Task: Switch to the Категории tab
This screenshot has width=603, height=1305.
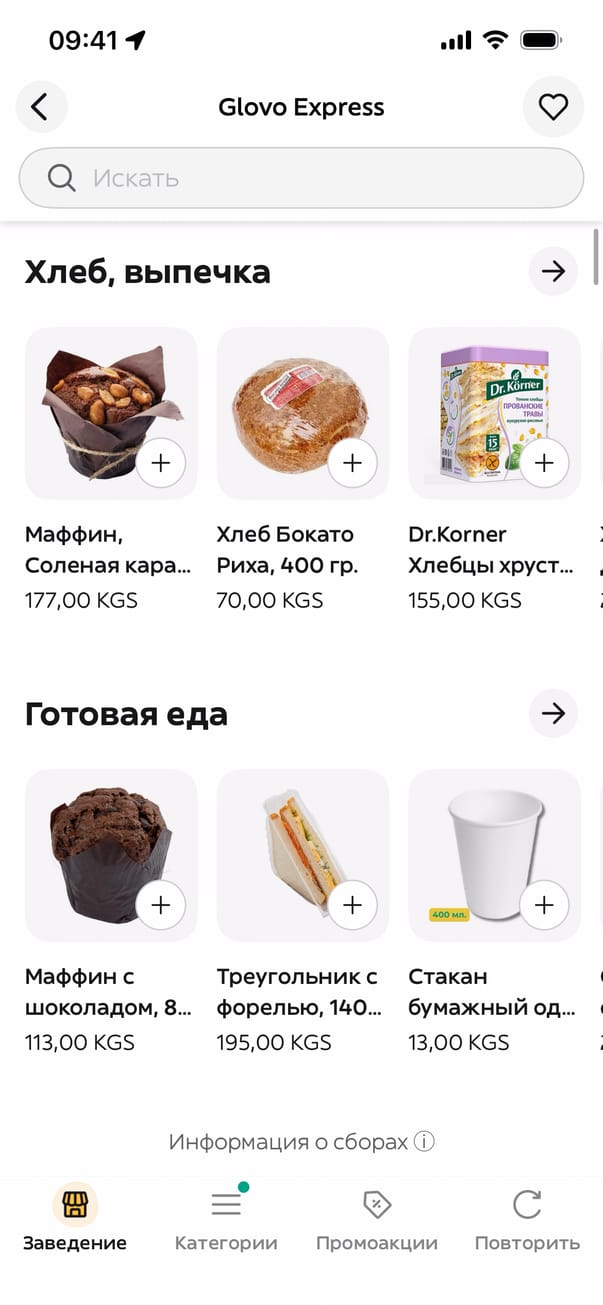Action: coord(226,1220)
